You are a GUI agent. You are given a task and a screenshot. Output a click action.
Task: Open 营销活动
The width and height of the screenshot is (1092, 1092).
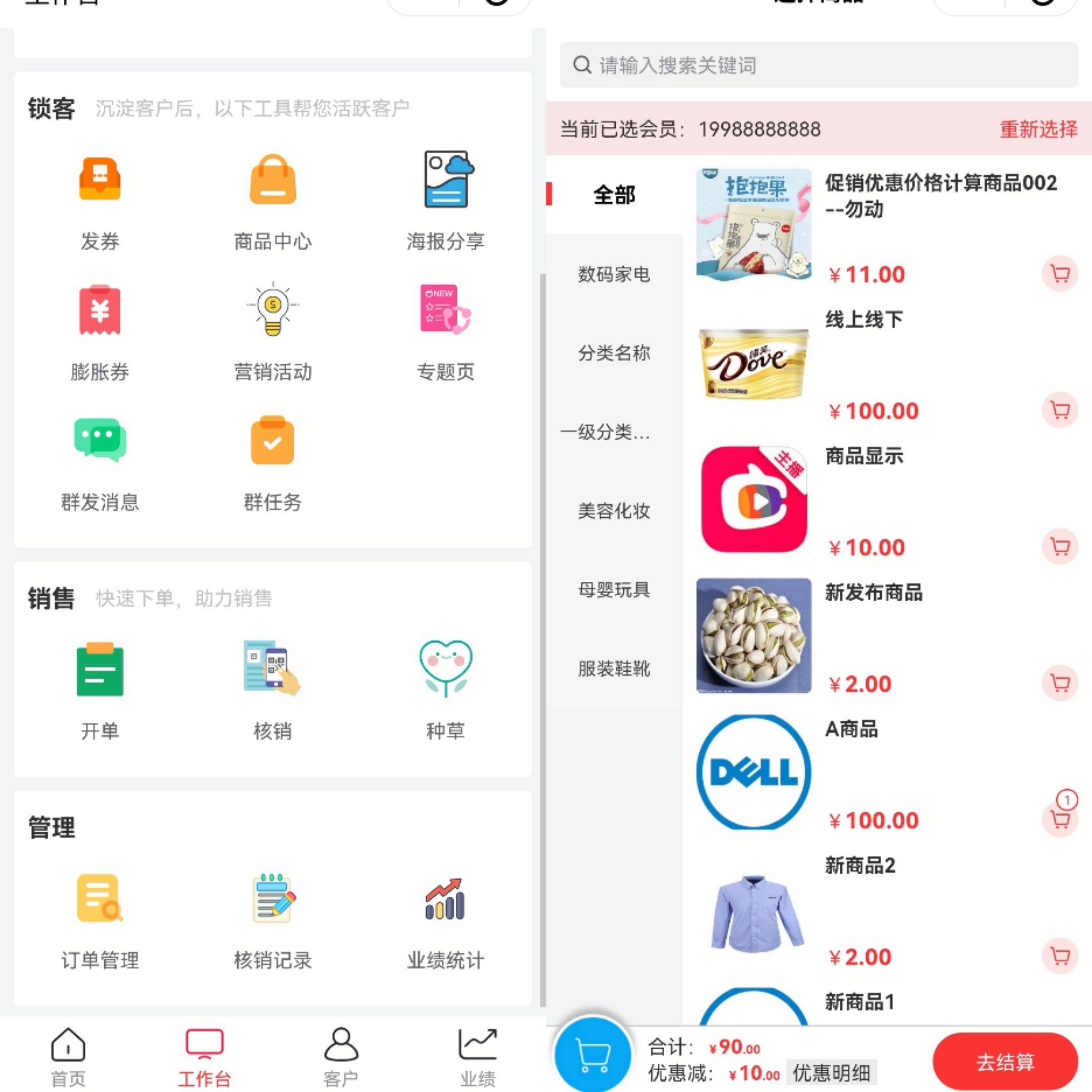(x=272, y=331)
